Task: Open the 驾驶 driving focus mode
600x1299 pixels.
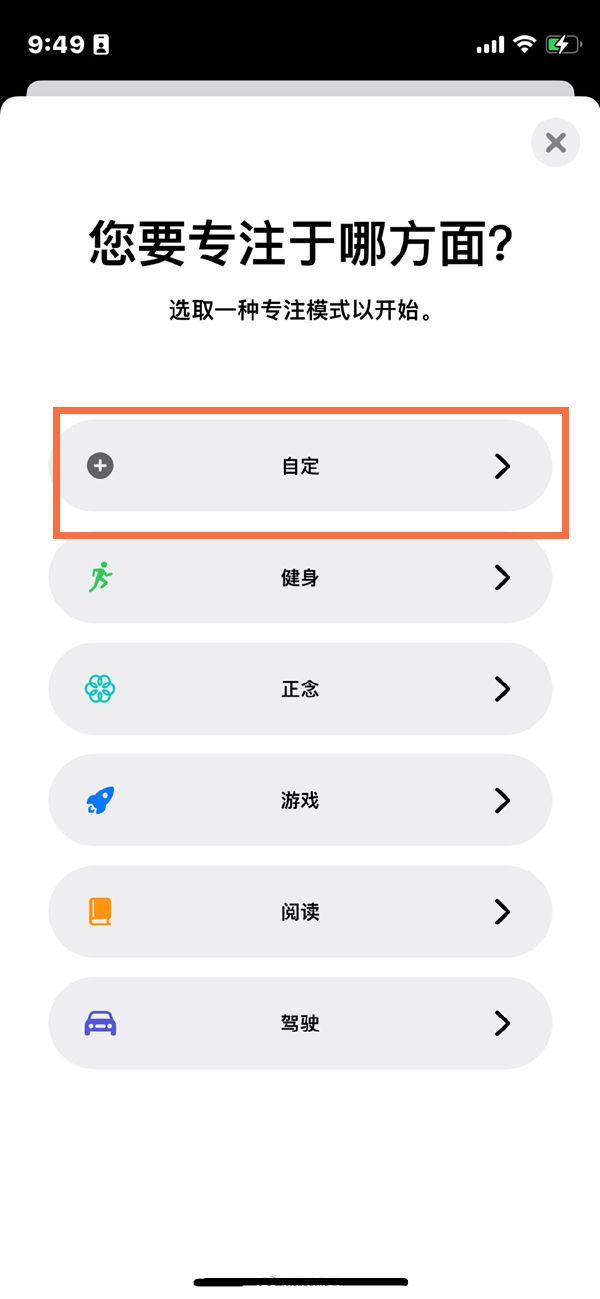Action: coord(300,1024)
